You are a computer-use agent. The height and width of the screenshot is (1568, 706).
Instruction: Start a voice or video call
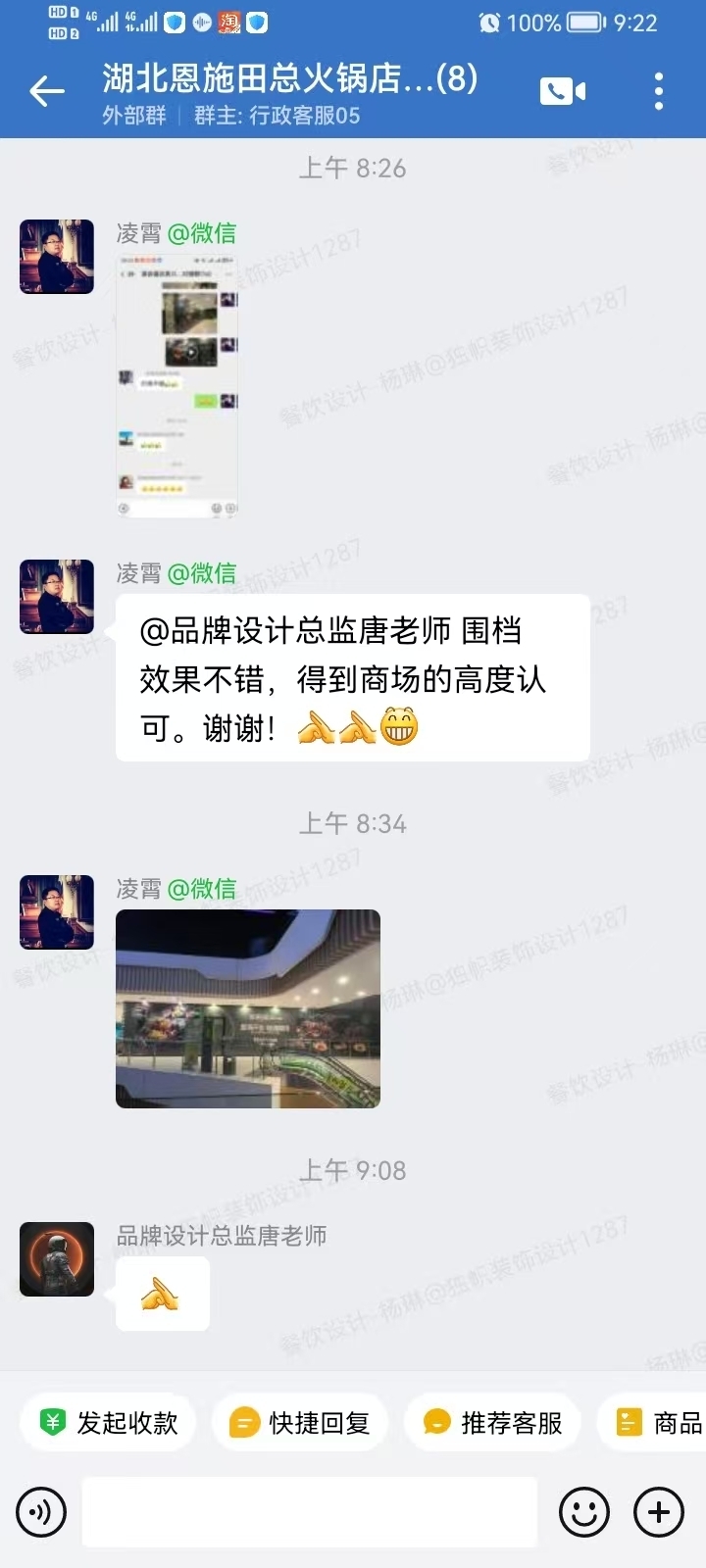click(x=563, y=91)
